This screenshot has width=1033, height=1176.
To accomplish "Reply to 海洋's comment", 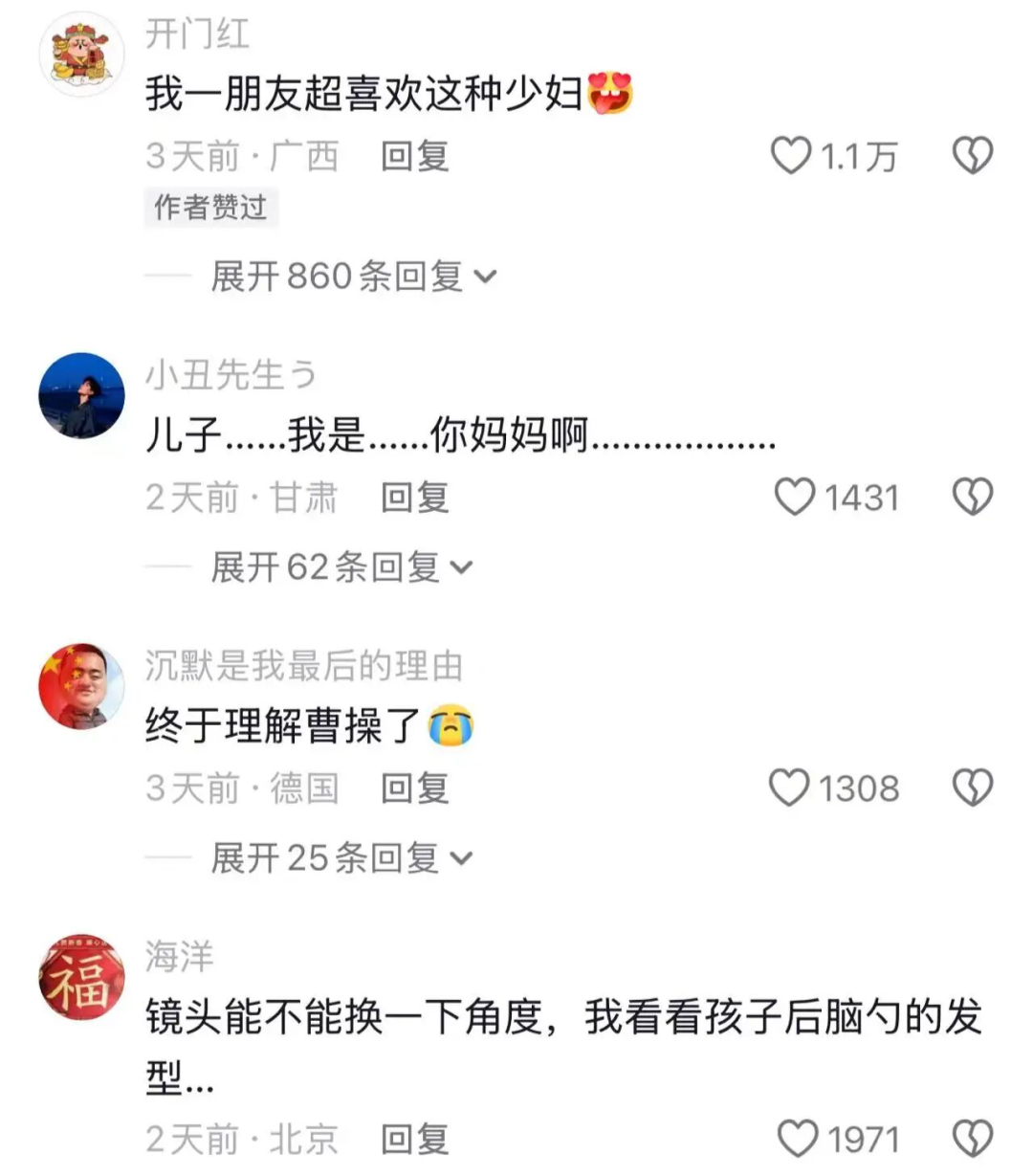I will (414, 1140).
